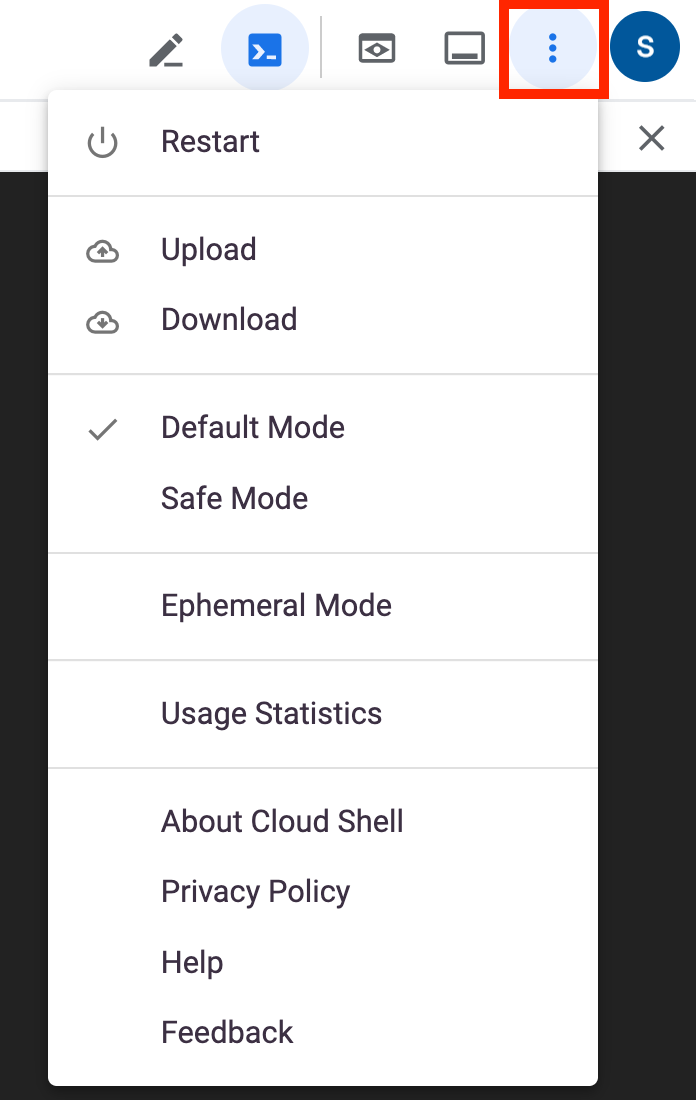Close the panel with the X
The image size is (696, 1100).
pyautogui.click(x=651, y=138)
